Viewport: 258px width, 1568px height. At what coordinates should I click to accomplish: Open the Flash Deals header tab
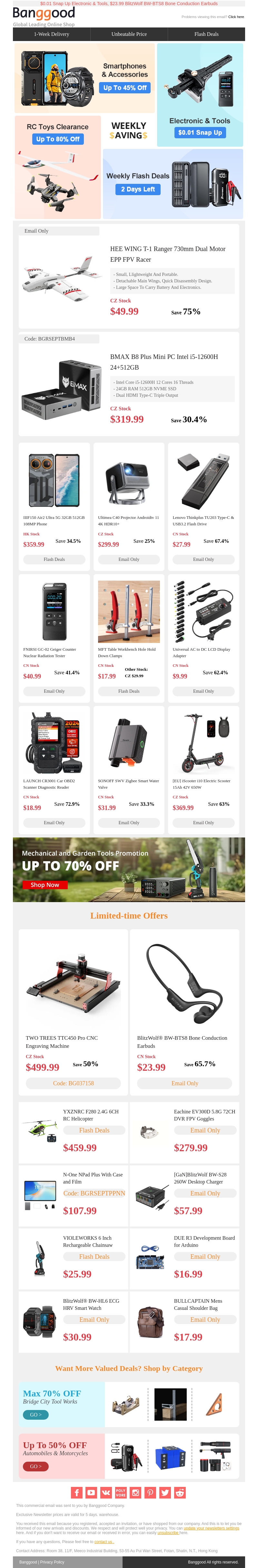(206, 34)
